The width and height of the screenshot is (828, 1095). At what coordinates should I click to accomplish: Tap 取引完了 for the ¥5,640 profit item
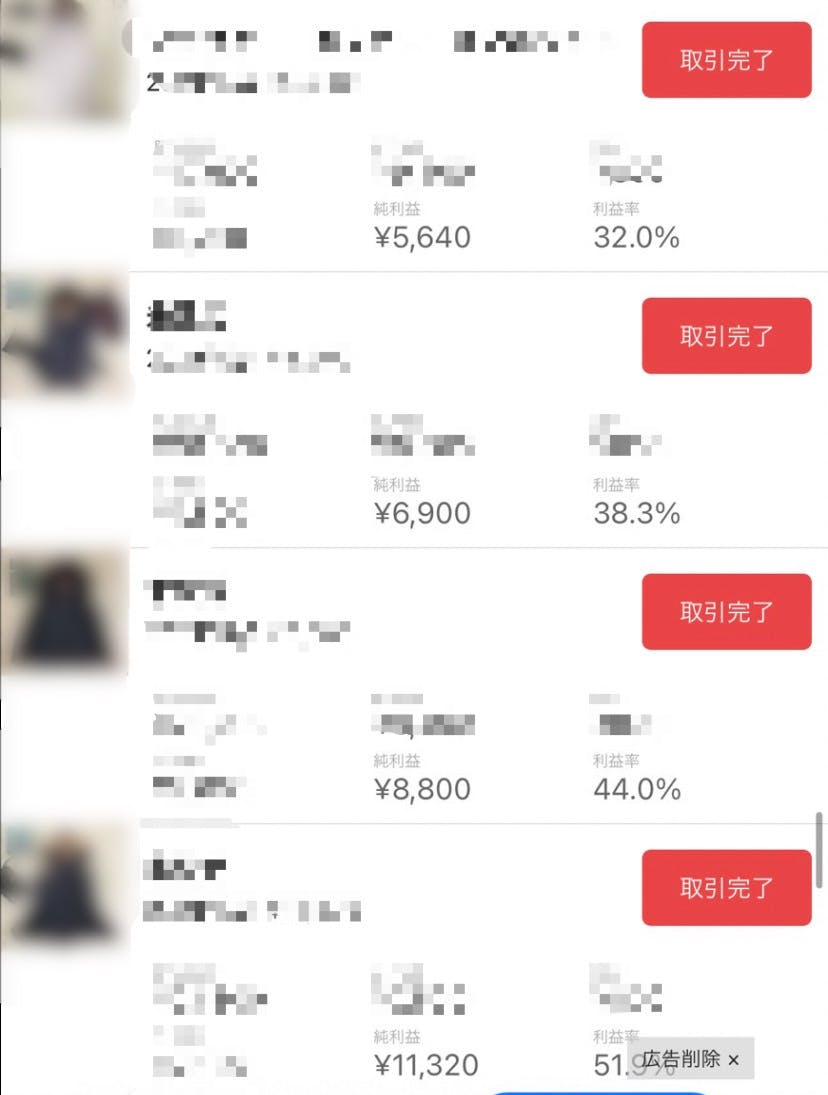(x=726, y=60)
